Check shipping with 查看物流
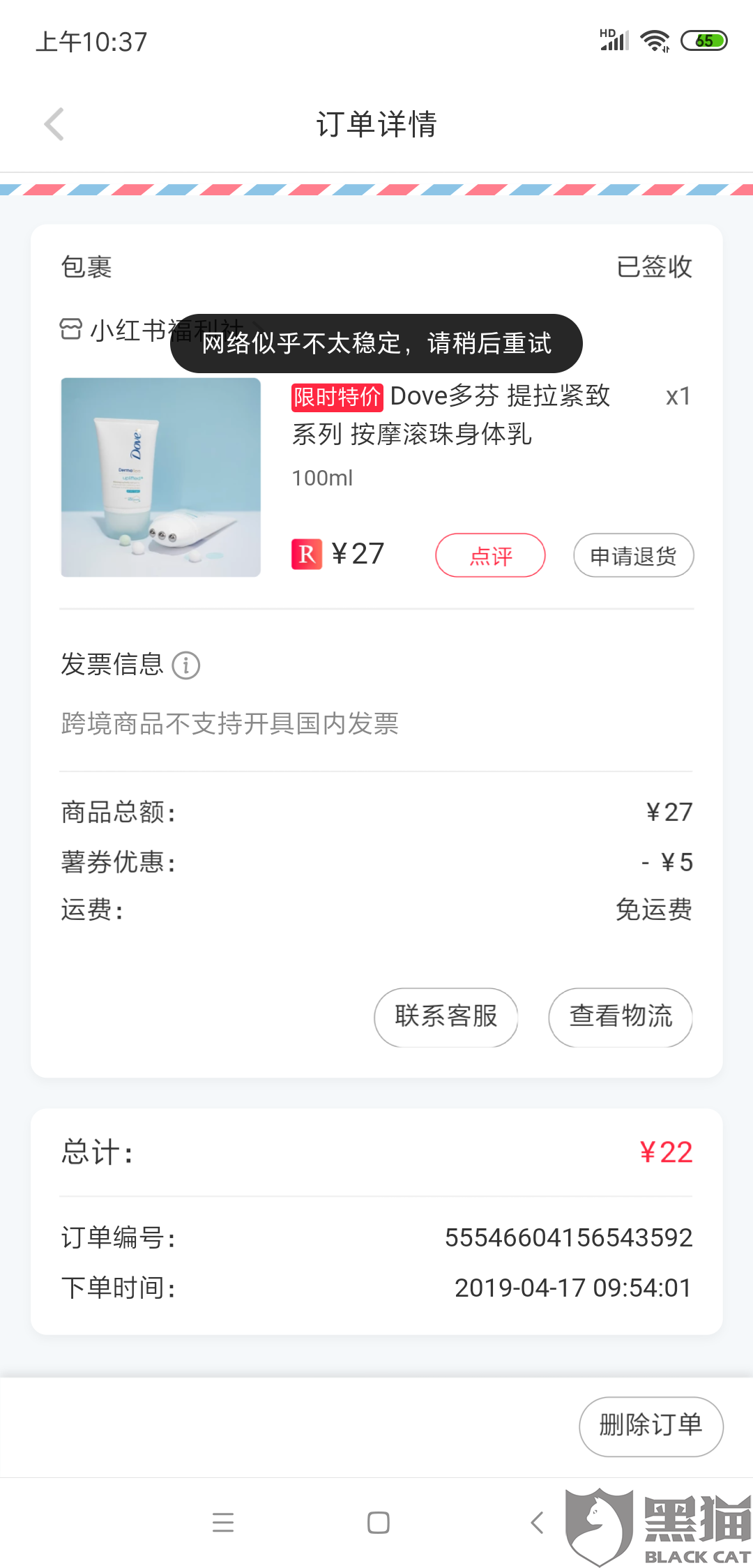 [621, 1017]
